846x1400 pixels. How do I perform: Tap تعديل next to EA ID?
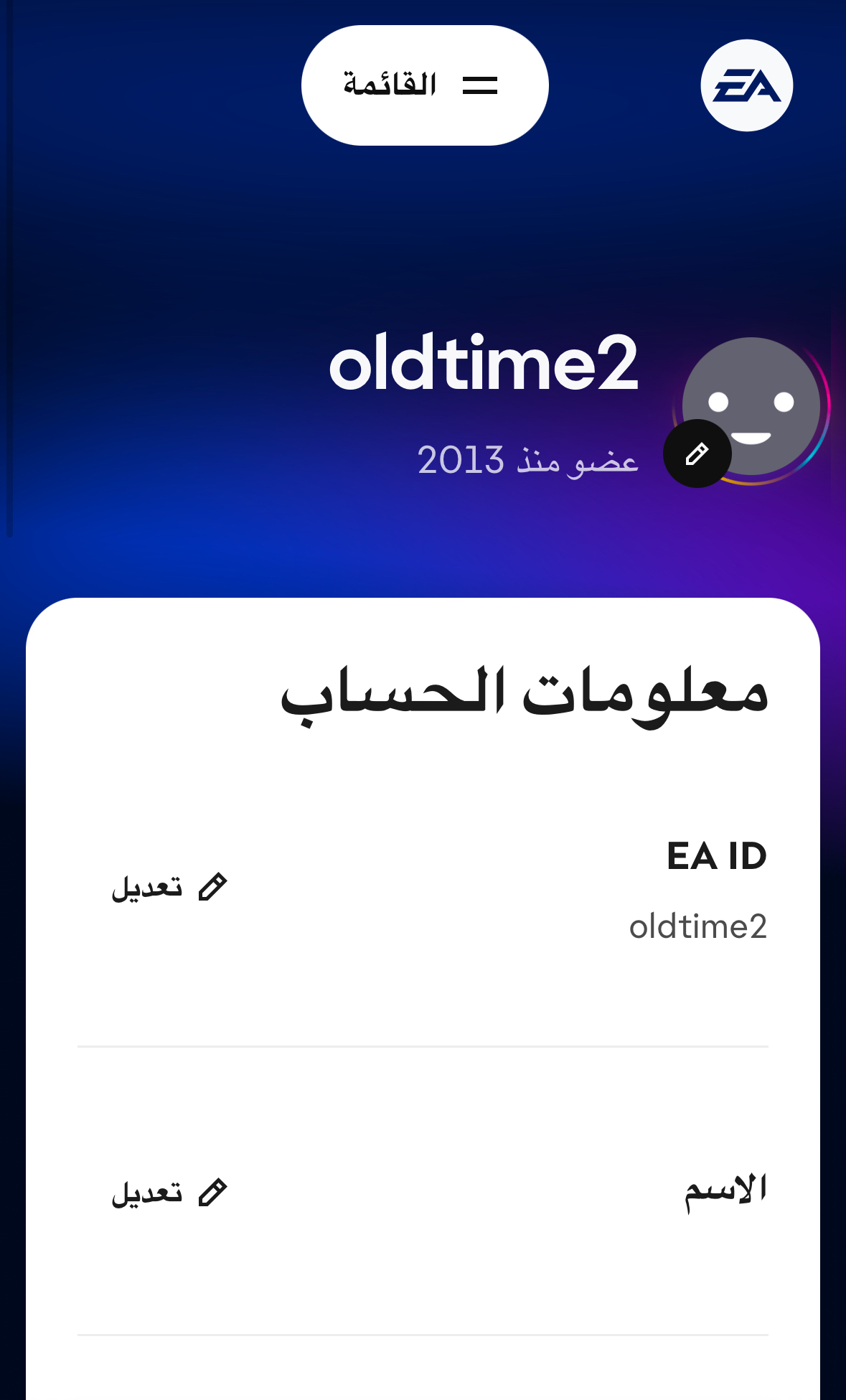169,888
